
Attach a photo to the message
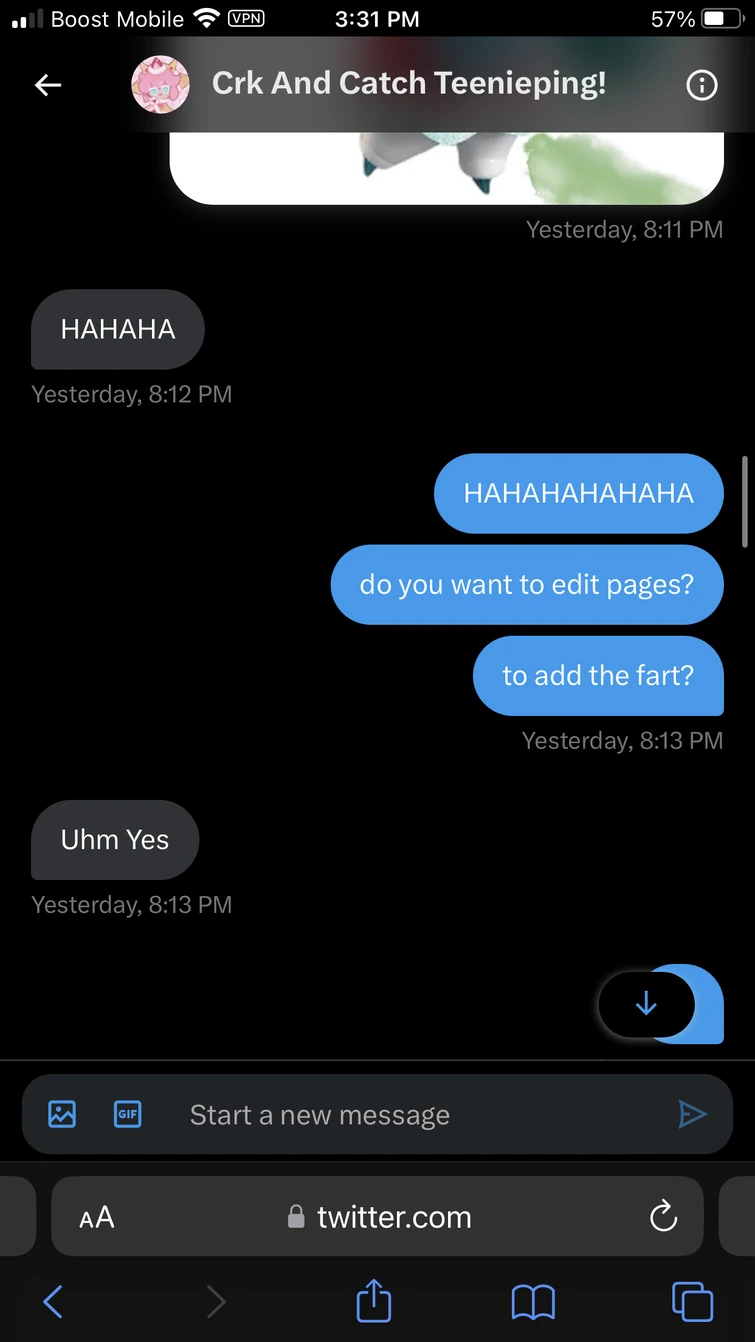(62, 1114)
